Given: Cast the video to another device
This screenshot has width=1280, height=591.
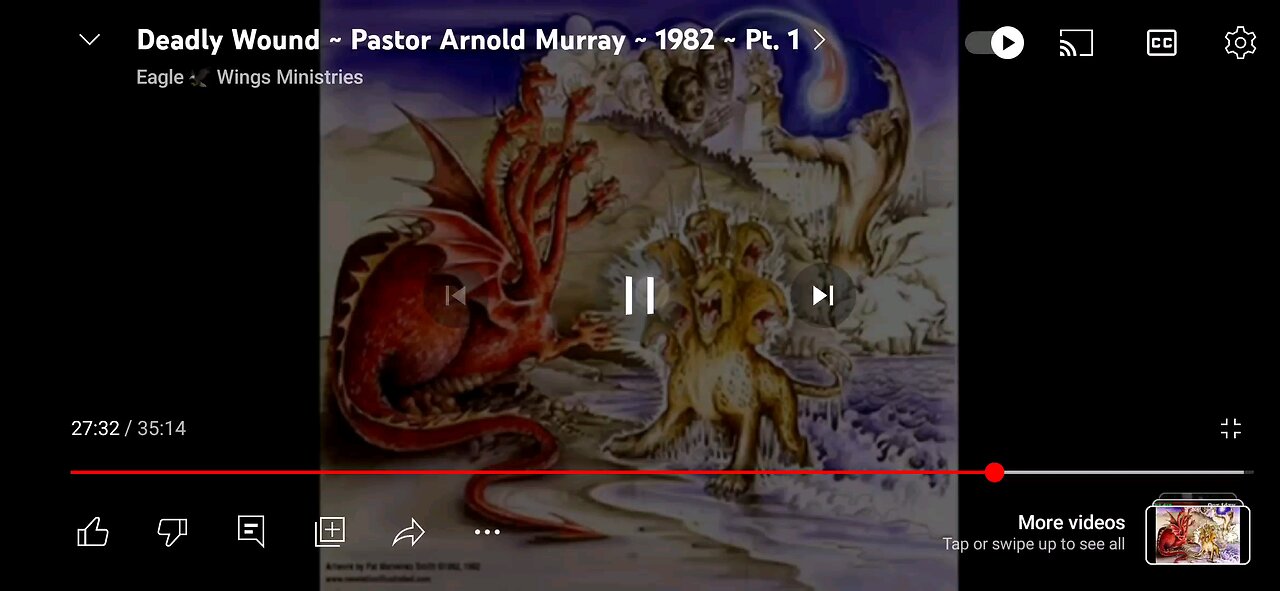Looking at the screenshot, I should 1076,43.
